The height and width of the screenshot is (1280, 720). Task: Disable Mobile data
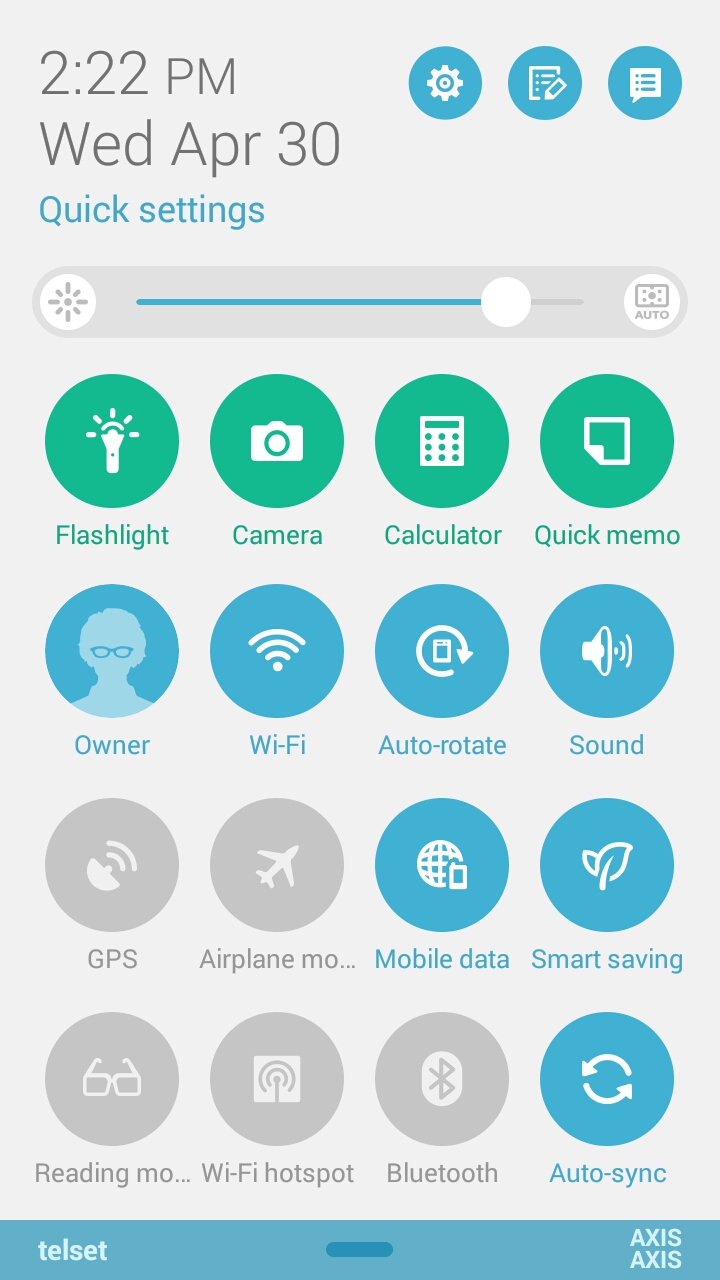(x=442, y=865)
